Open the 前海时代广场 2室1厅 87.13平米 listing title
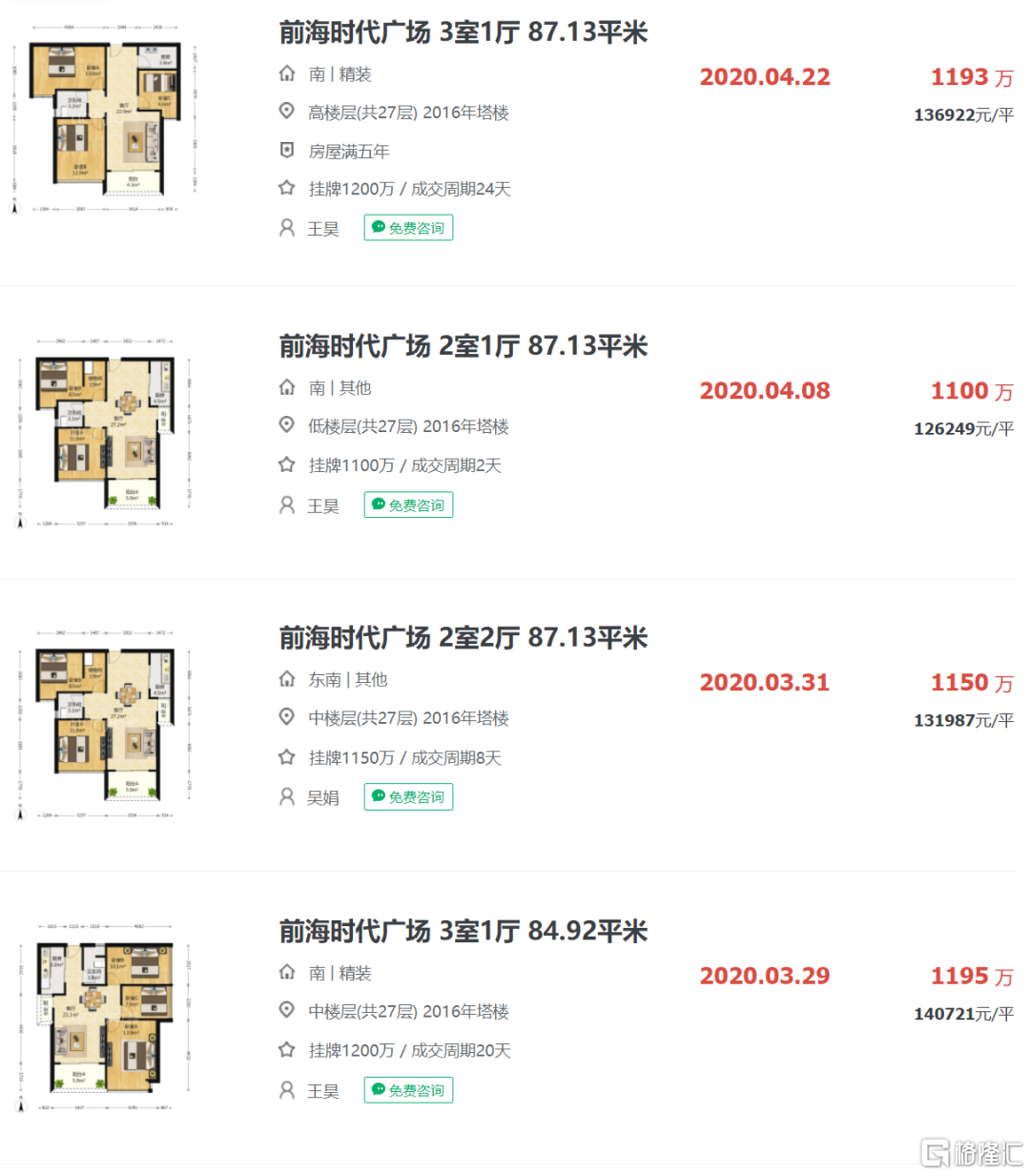This screenshot has width=1030, height=1176. [x=463, y=346]
